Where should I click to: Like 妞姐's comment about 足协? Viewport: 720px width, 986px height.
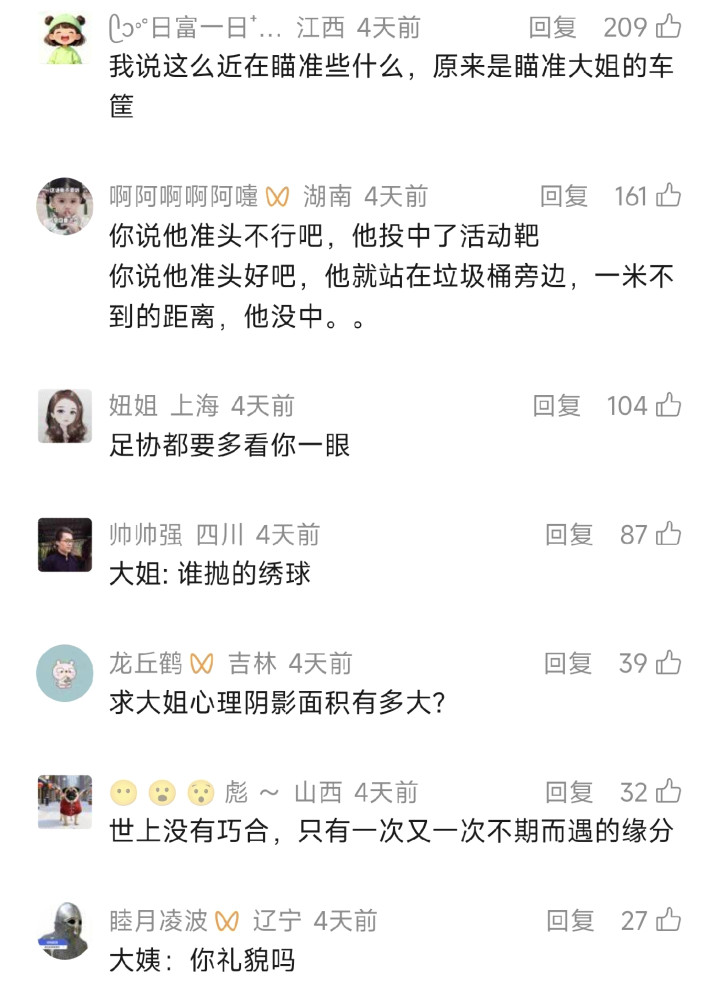[x=668, y=405]
